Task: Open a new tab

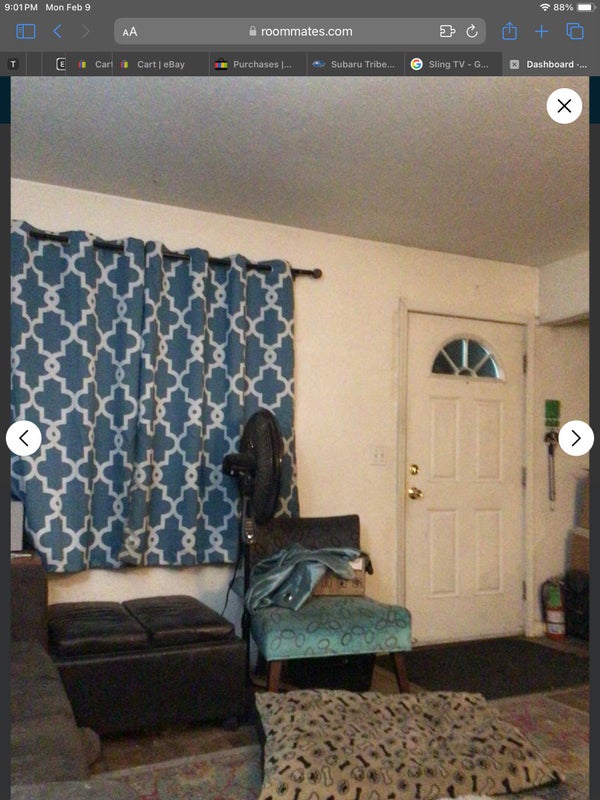Action: tap(542, 32)
